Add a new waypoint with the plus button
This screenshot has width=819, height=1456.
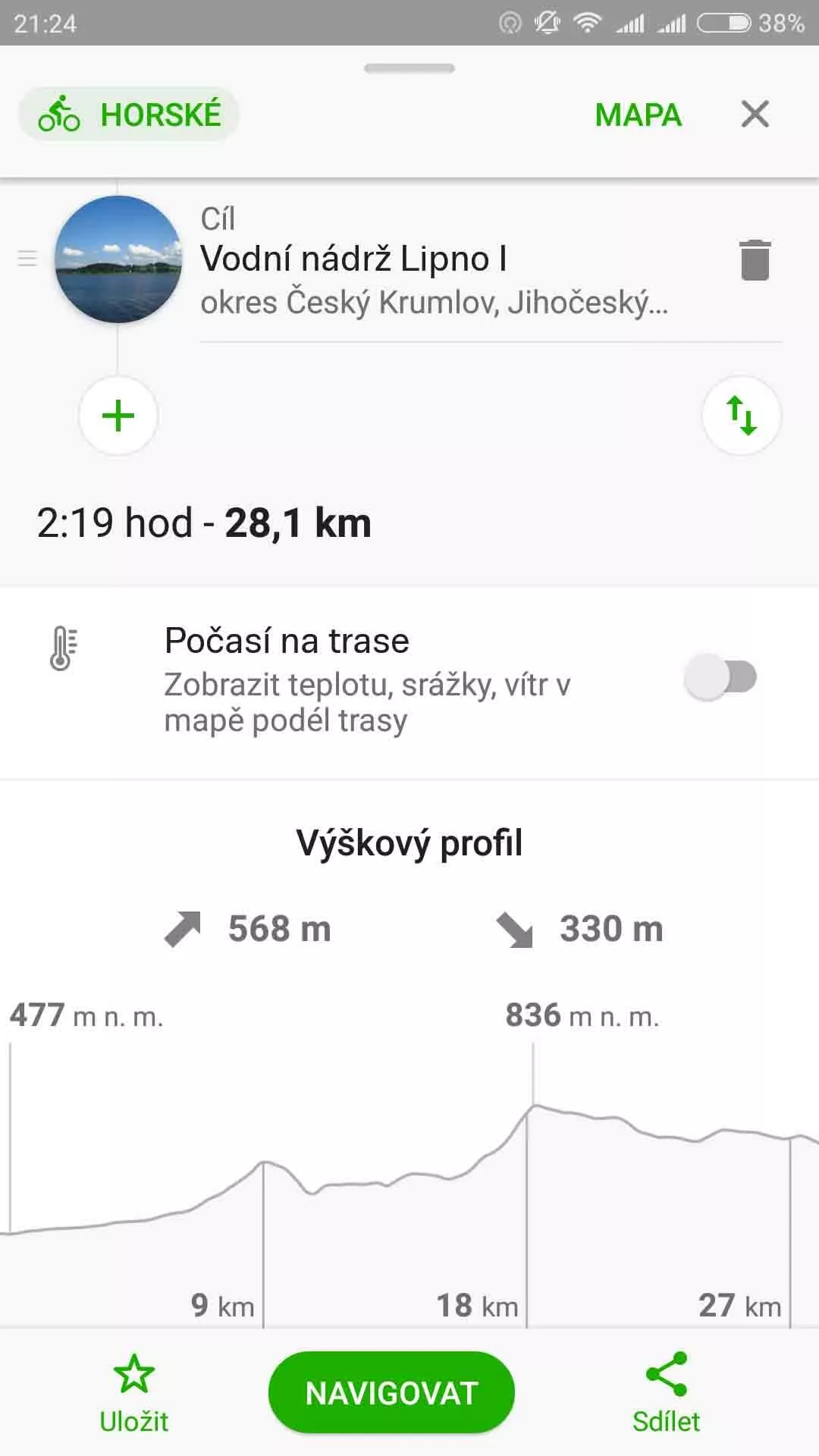point(118,416)
